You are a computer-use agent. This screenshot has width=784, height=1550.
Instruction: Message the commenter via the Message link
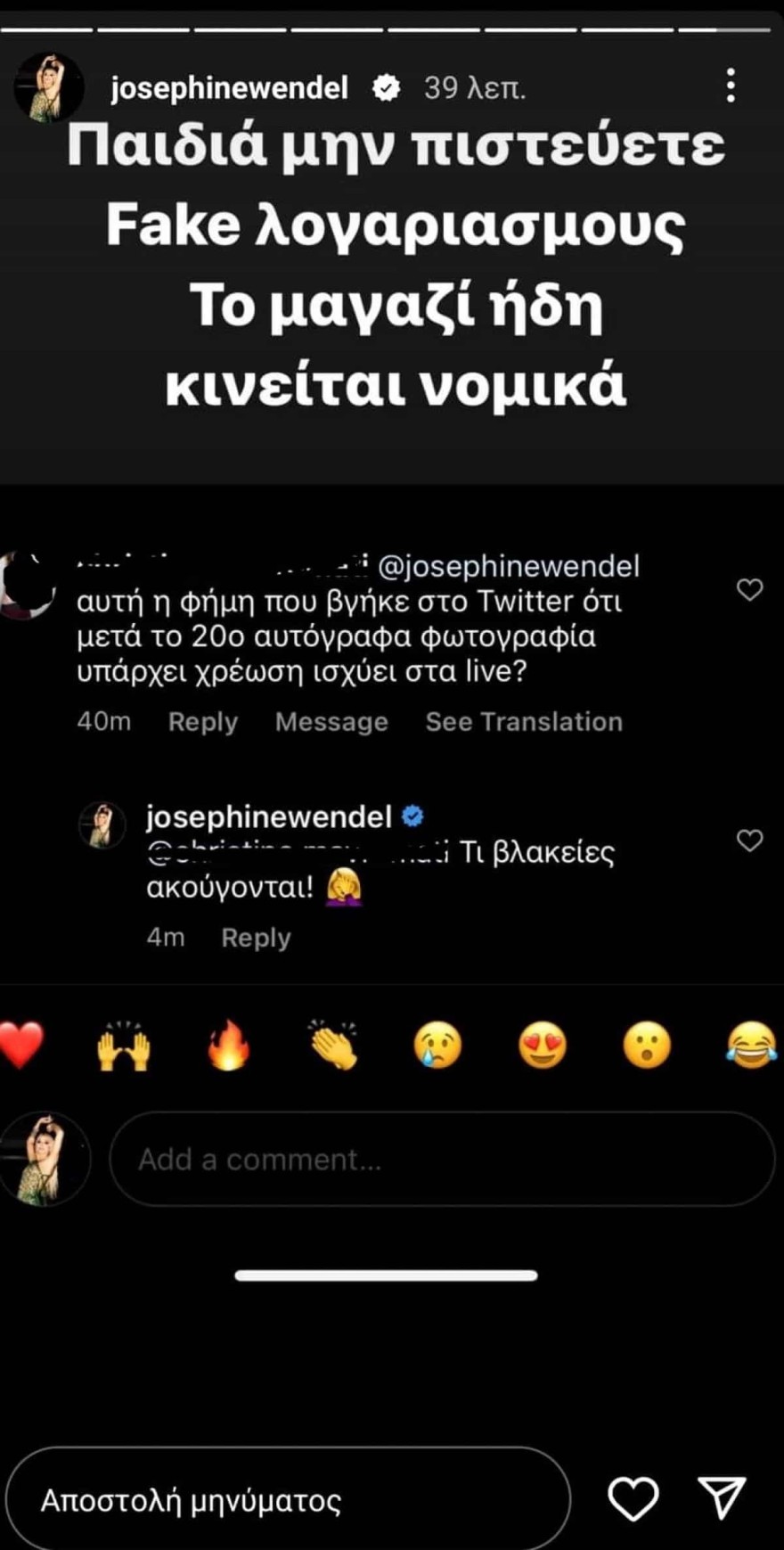click(331, 722)
